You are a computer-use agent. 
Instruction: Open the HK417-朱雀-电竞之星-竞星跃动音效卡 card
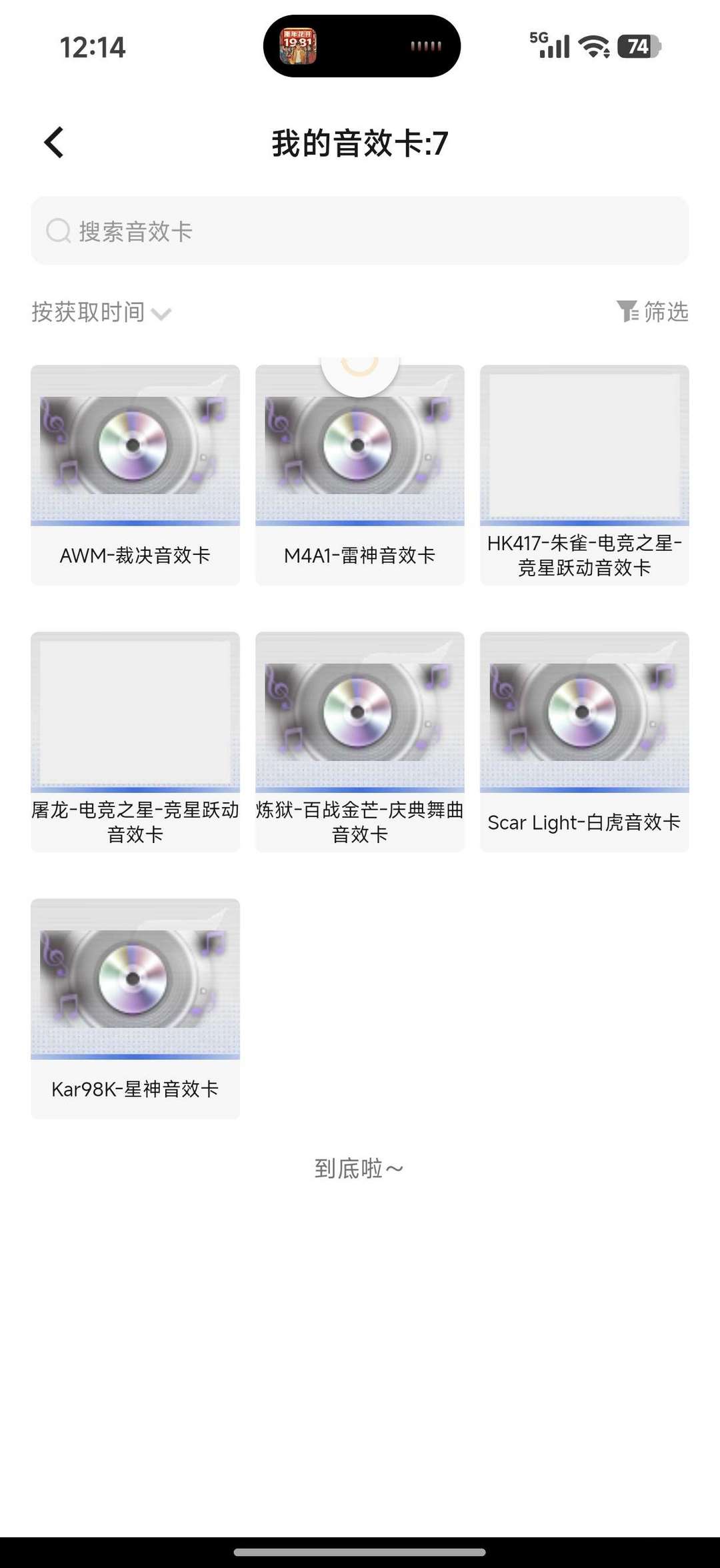(x=585, y=475)
